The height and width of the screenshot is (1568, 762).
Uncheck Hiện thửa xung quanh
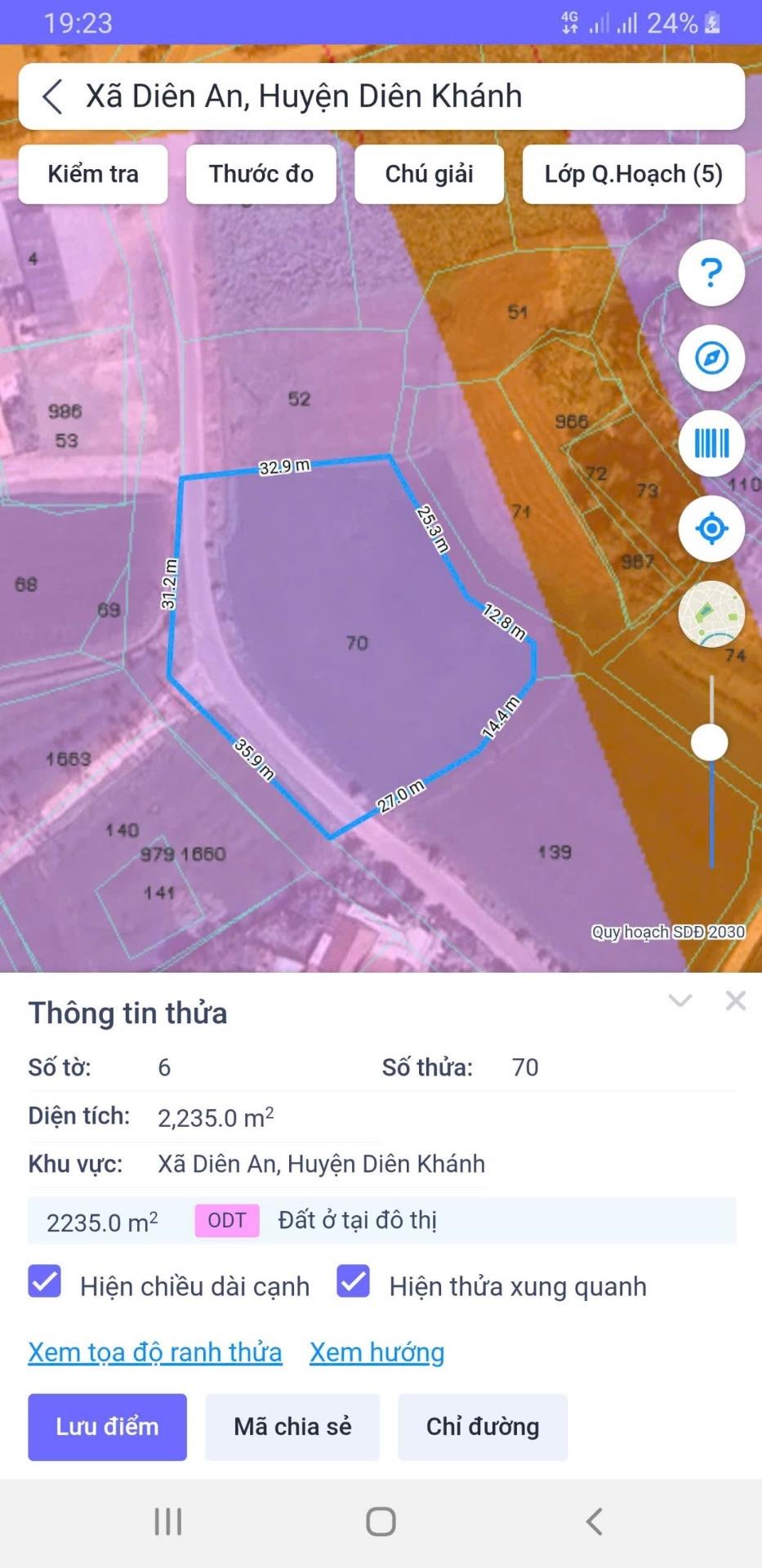click(354, 1281)
